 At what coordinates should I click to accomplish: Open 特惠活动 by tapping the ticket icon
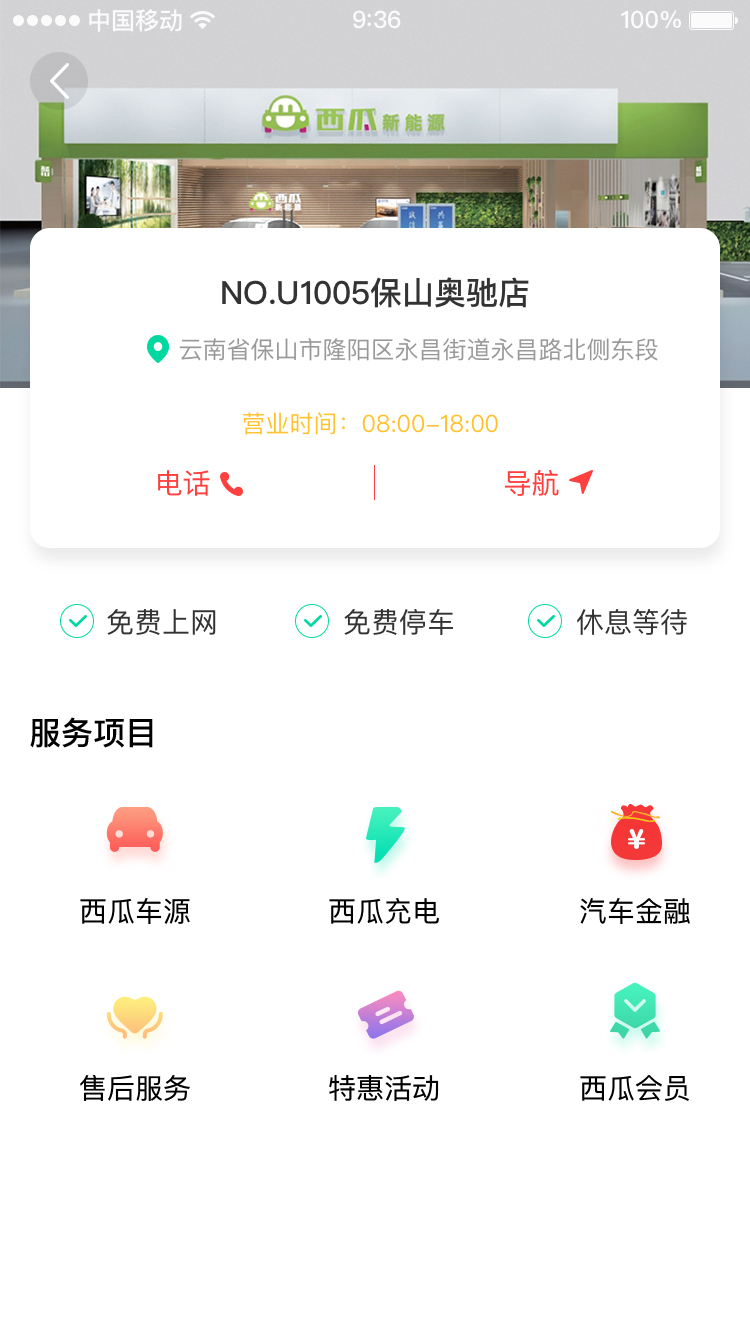coord(386,1016)
